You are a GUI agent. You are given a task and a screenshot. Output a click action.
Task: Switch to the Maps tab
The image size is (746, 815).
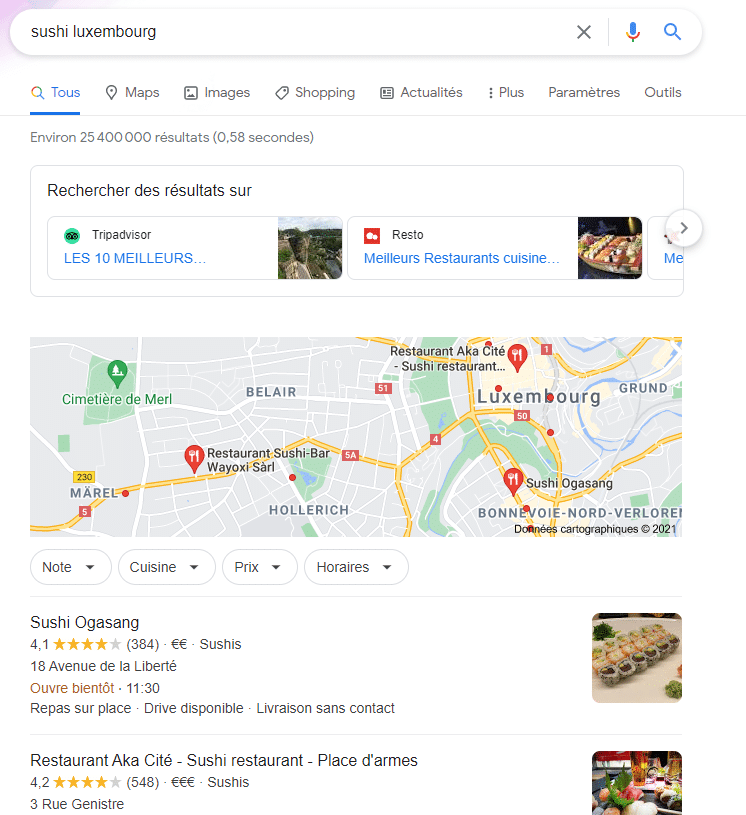click(132, 92)
